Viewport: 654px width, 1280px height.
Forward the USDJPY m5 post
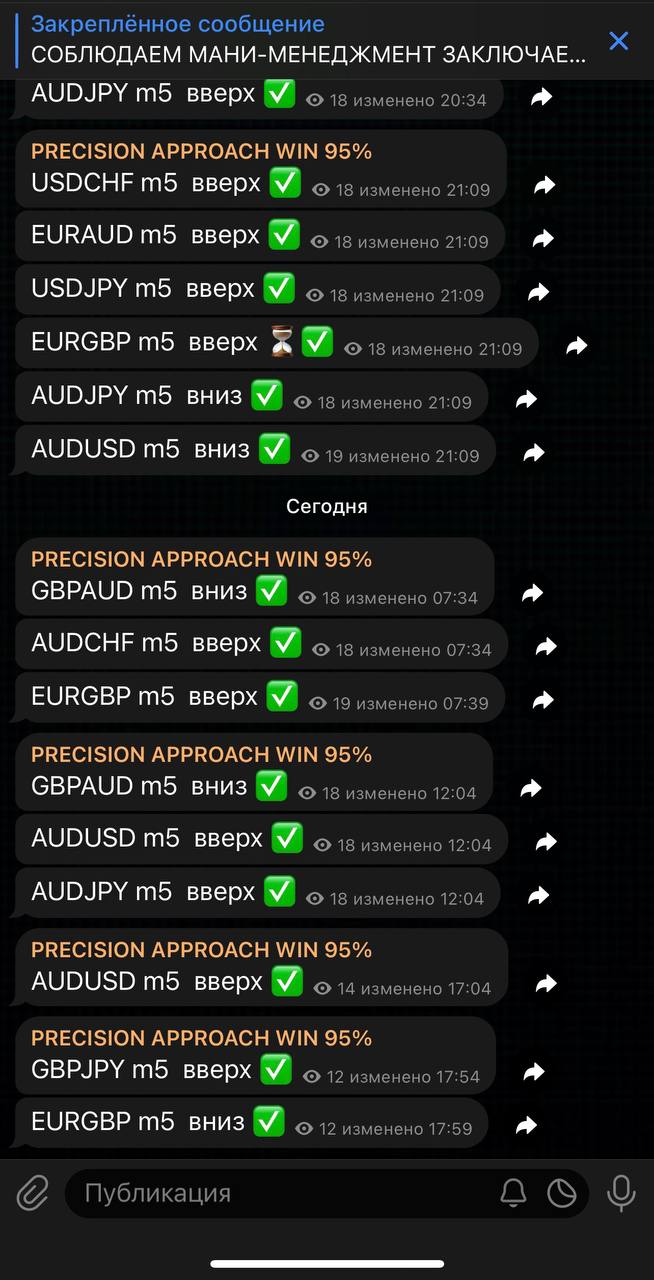click(538, 292)
